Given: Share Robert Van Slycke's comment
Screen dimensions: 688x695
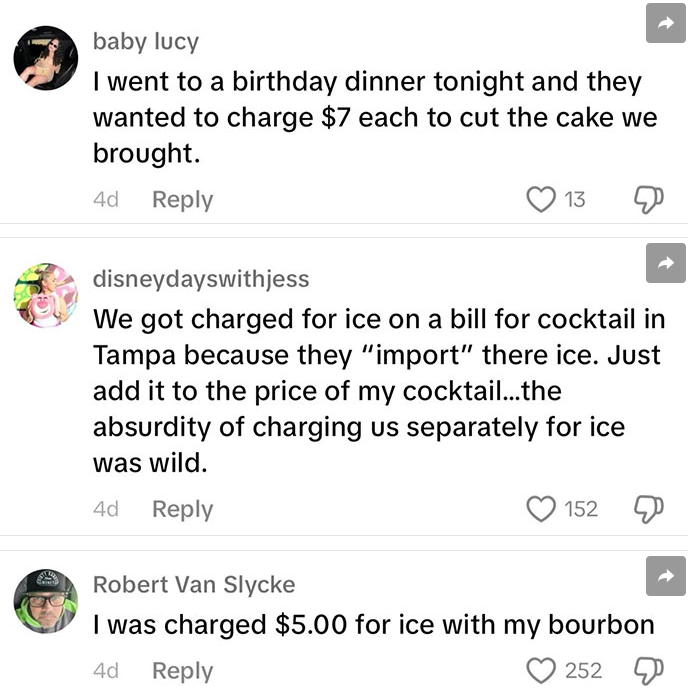Looking at the screenshot, I should [665, 577].
